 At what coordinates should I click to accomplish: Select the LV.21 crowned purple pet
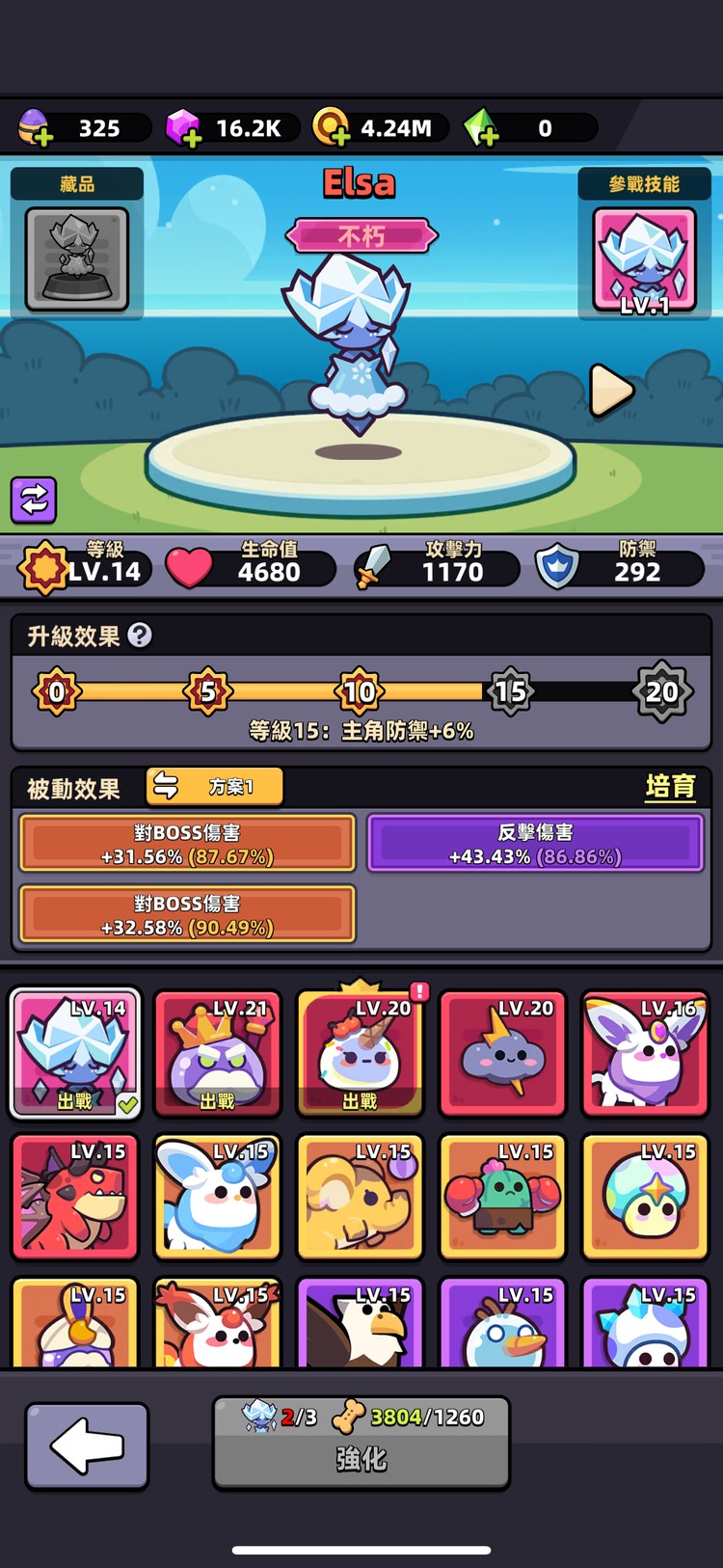(x=217, y=1053)
